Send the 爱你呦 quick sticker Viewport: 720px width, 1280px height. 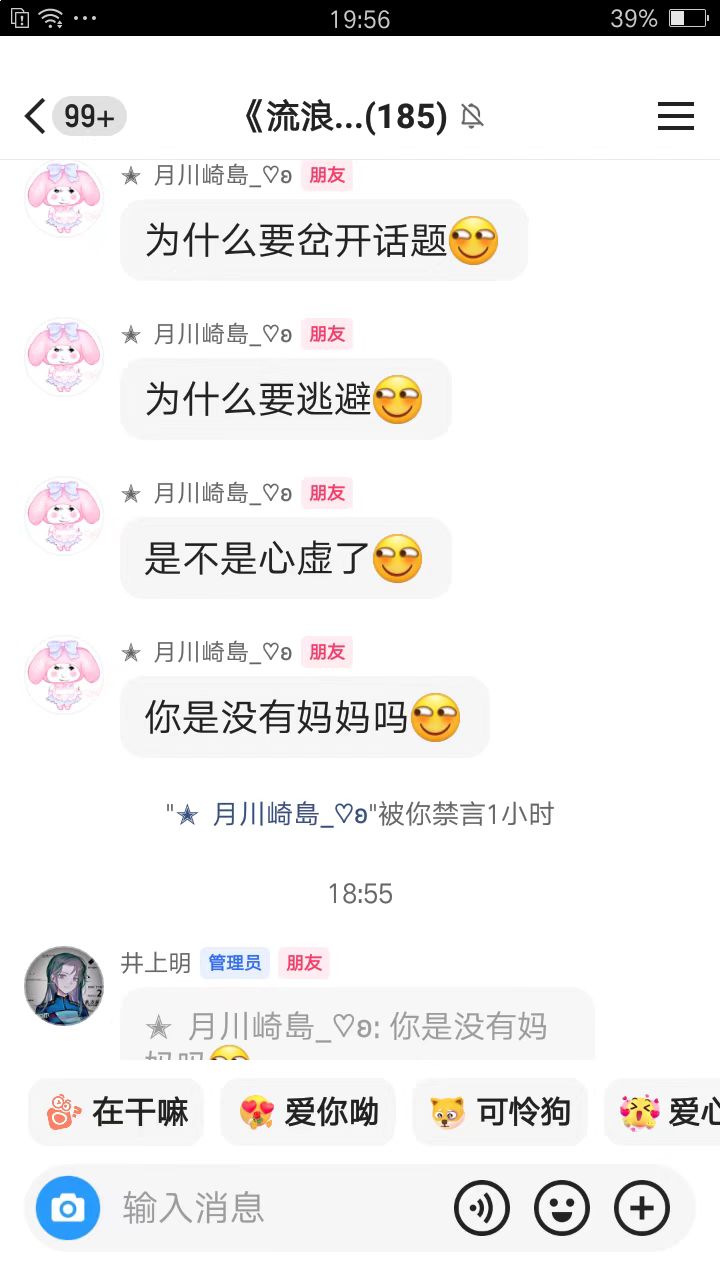(308, 1111)
